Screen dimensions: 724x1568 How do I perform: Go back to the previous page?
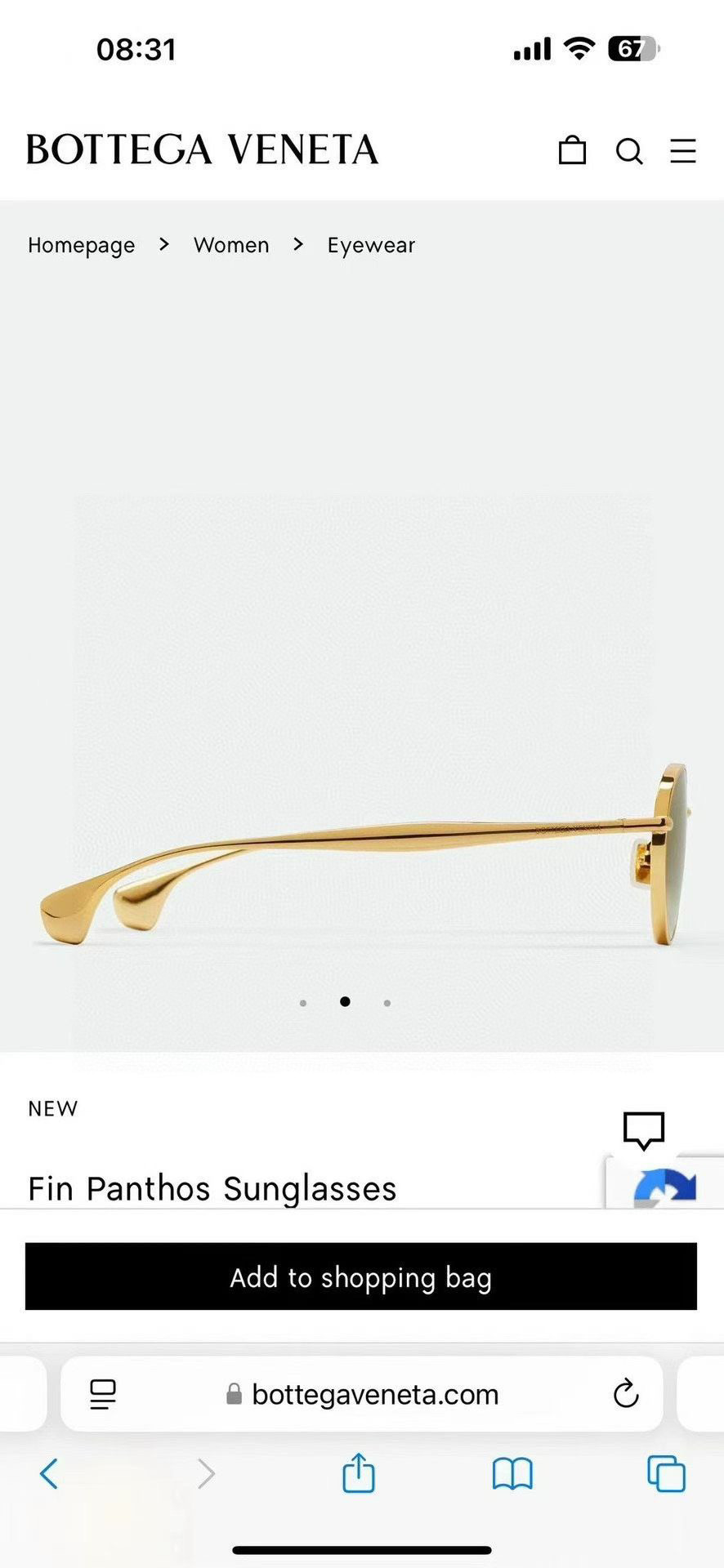click(49, 1474)
